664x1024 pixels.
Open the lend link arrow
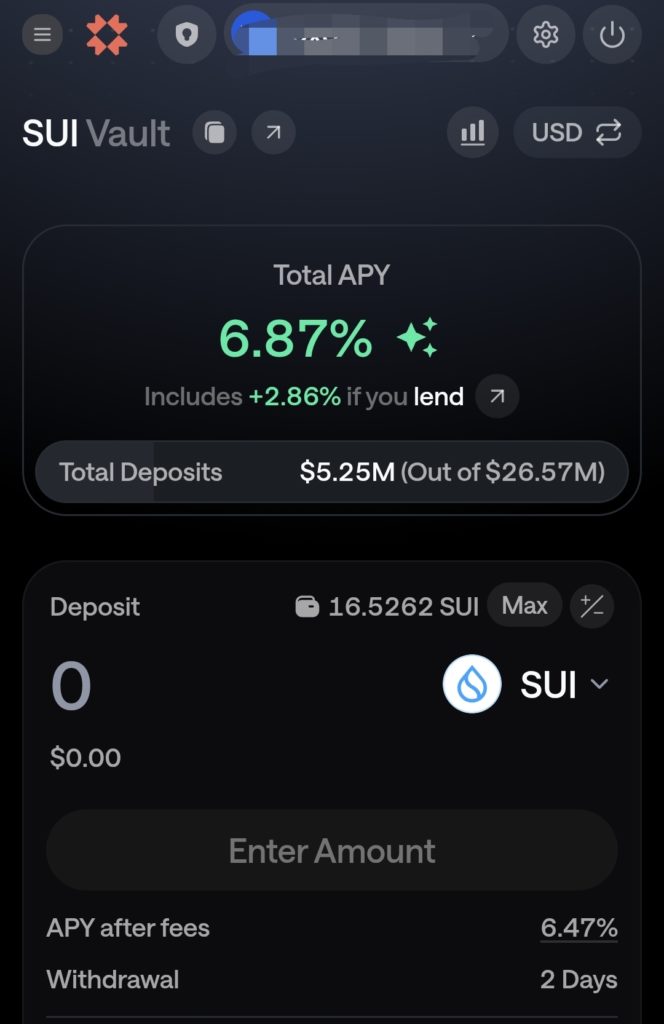(x=497, y=397)
